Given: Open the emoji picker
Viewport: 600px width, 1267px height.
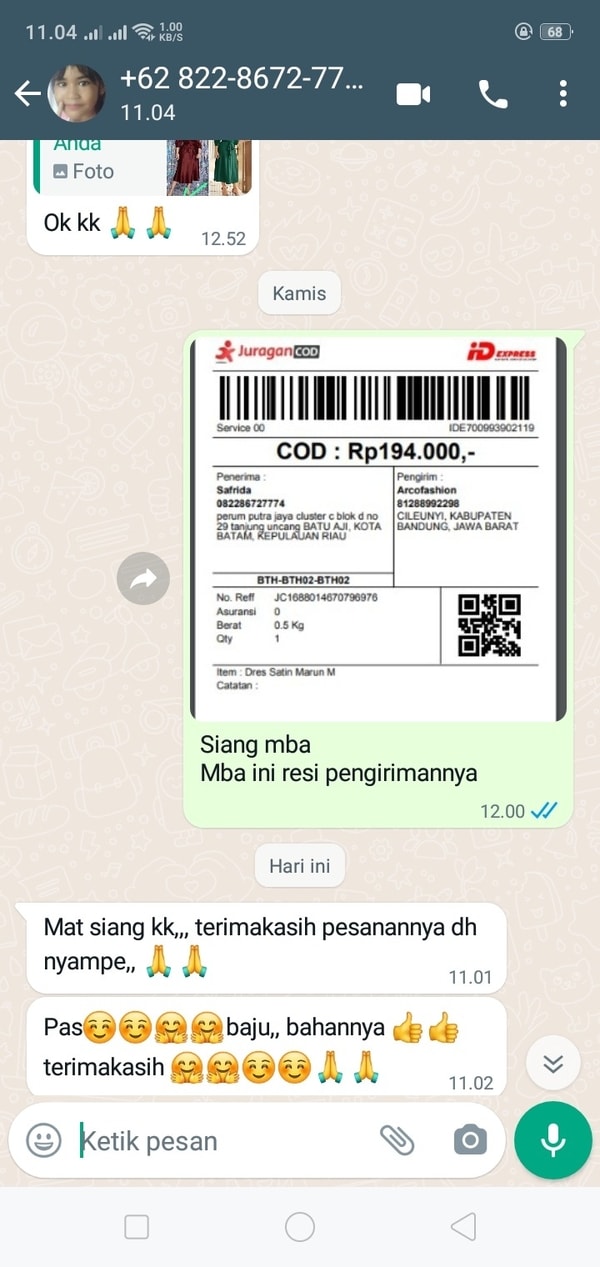Looking at the screenshot, I should tap(43, 1139).
